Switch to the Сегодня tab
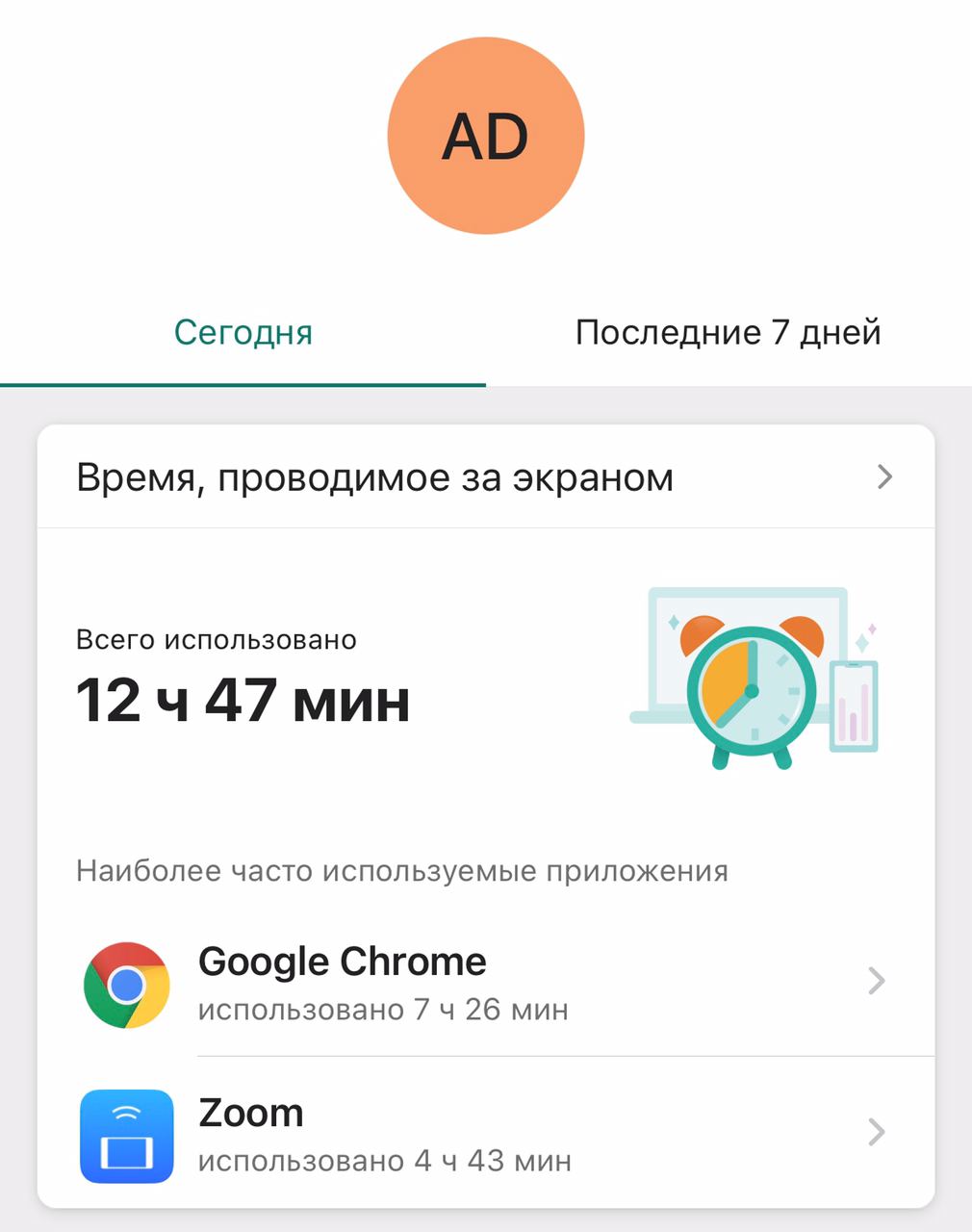This screenshot has height=1232, width=972. (x=243, y=333)
